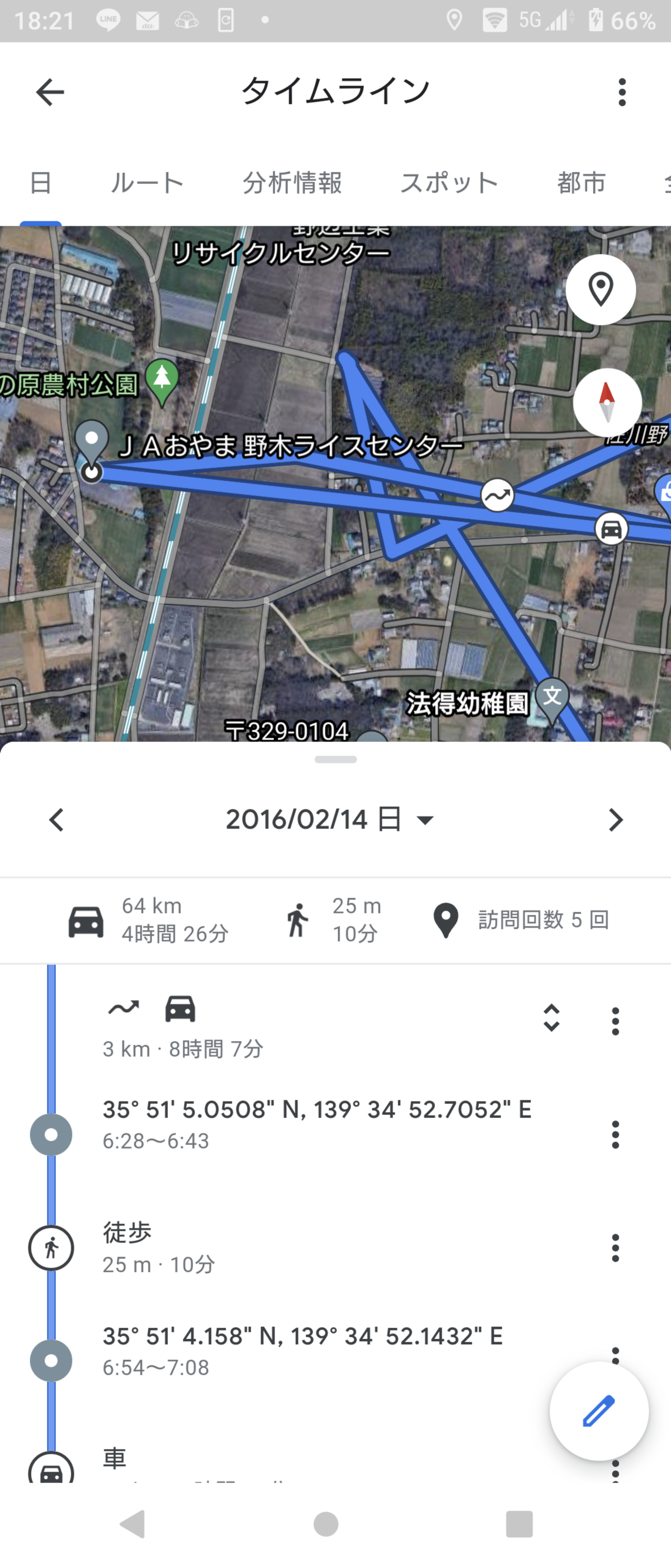Switch to the 都市 tab
The height and width of the screenshot is (1568, 671).
(581, 182)
